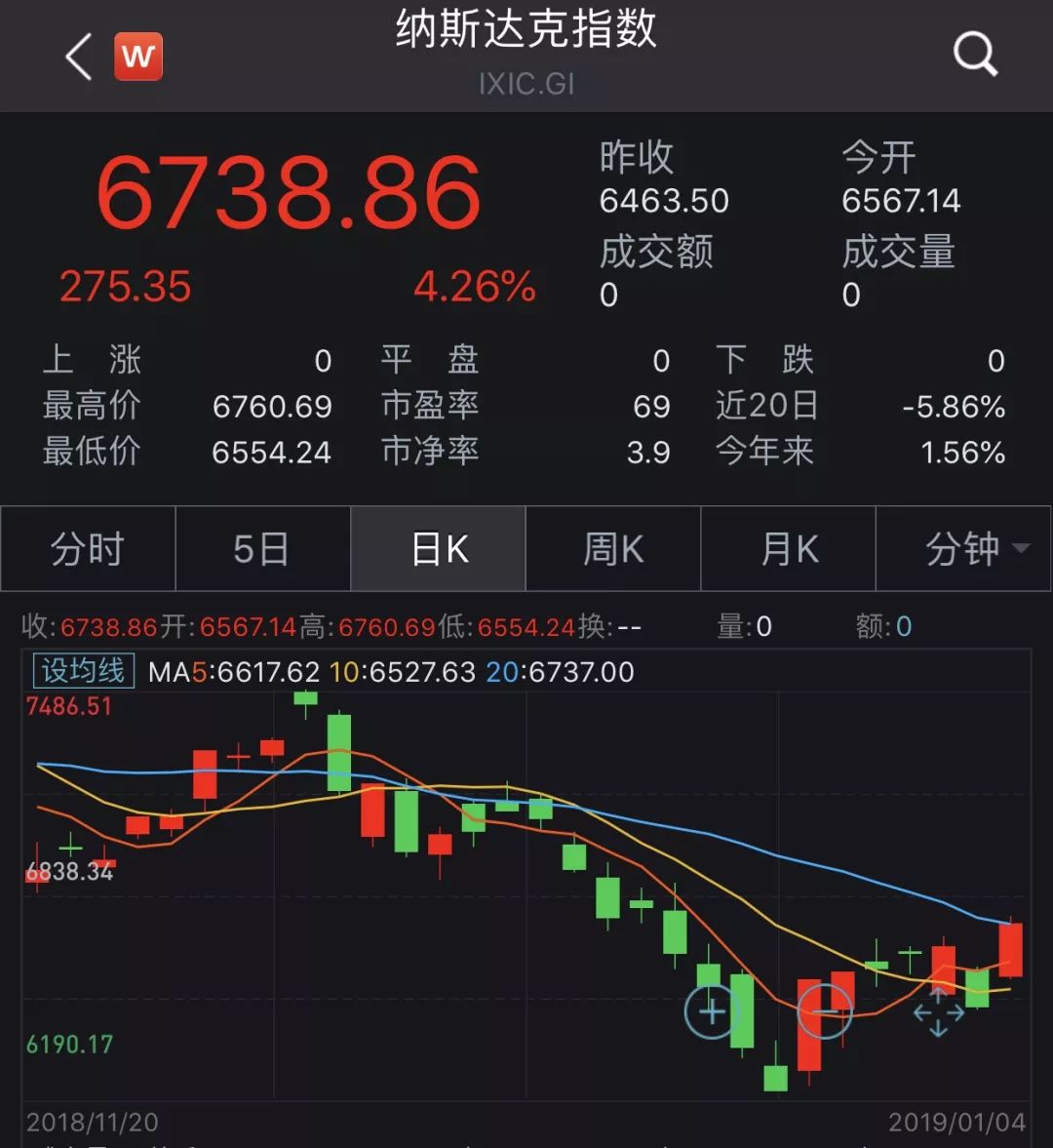The width and height of the screenshot is (1053, 1148).
Task: Open the 设均线 moving average settings
Action: 83,671
